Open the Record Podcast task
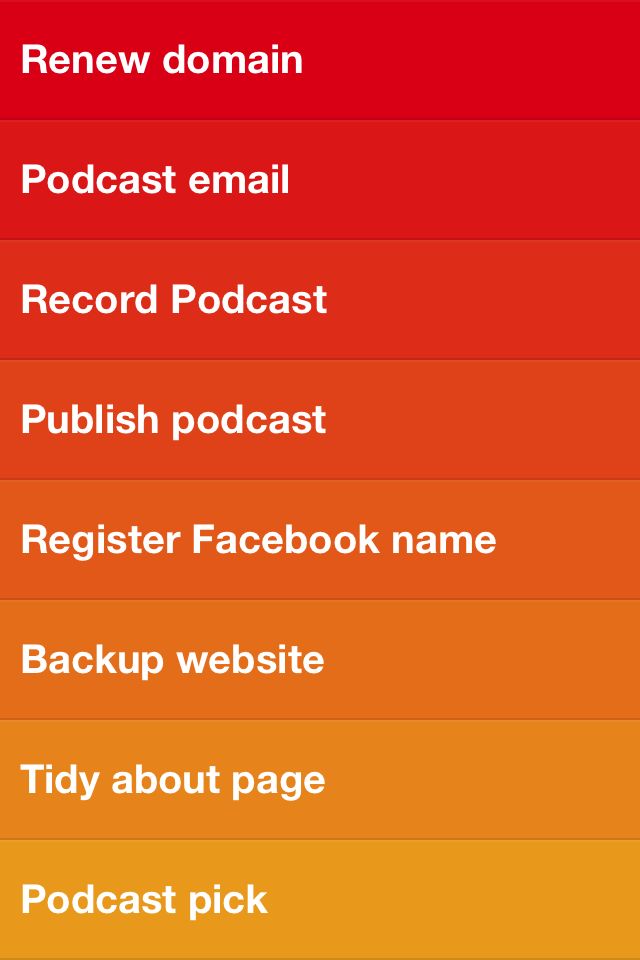This screenshot has height=960, width=640. 174,300
